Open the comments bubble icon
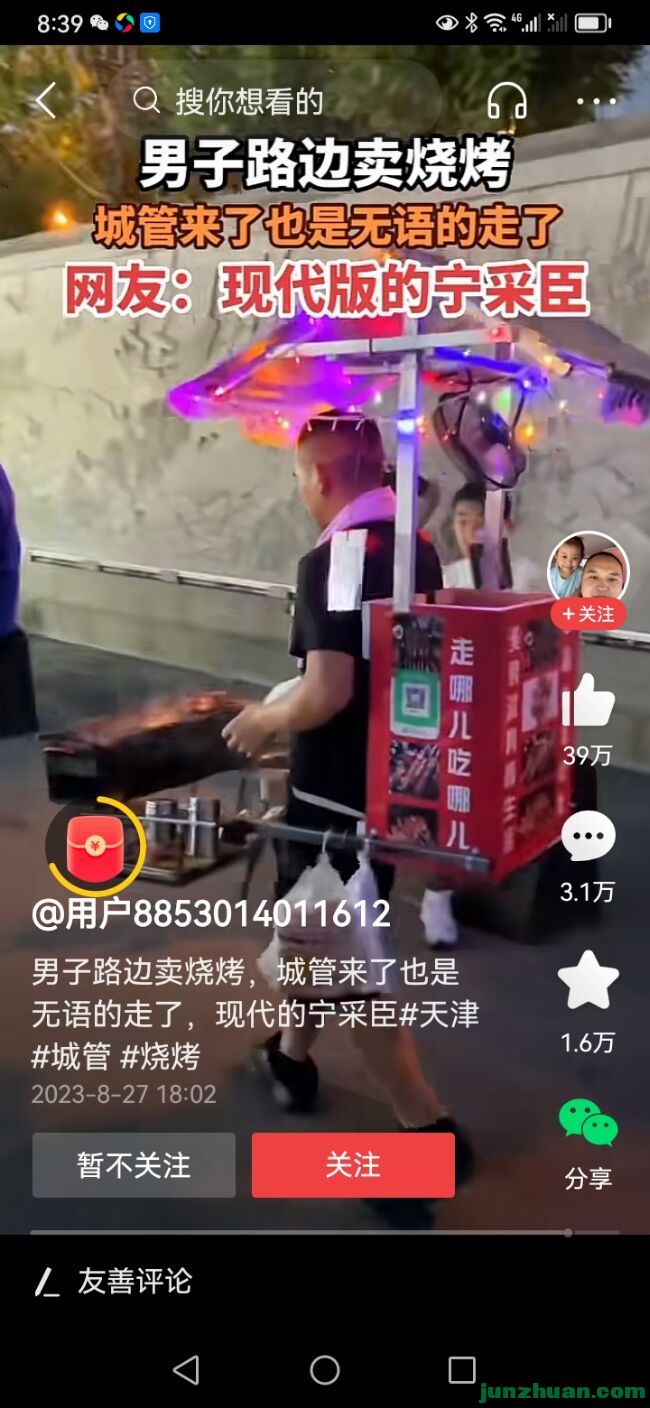 pyautogui.click(x=588, y=837)
